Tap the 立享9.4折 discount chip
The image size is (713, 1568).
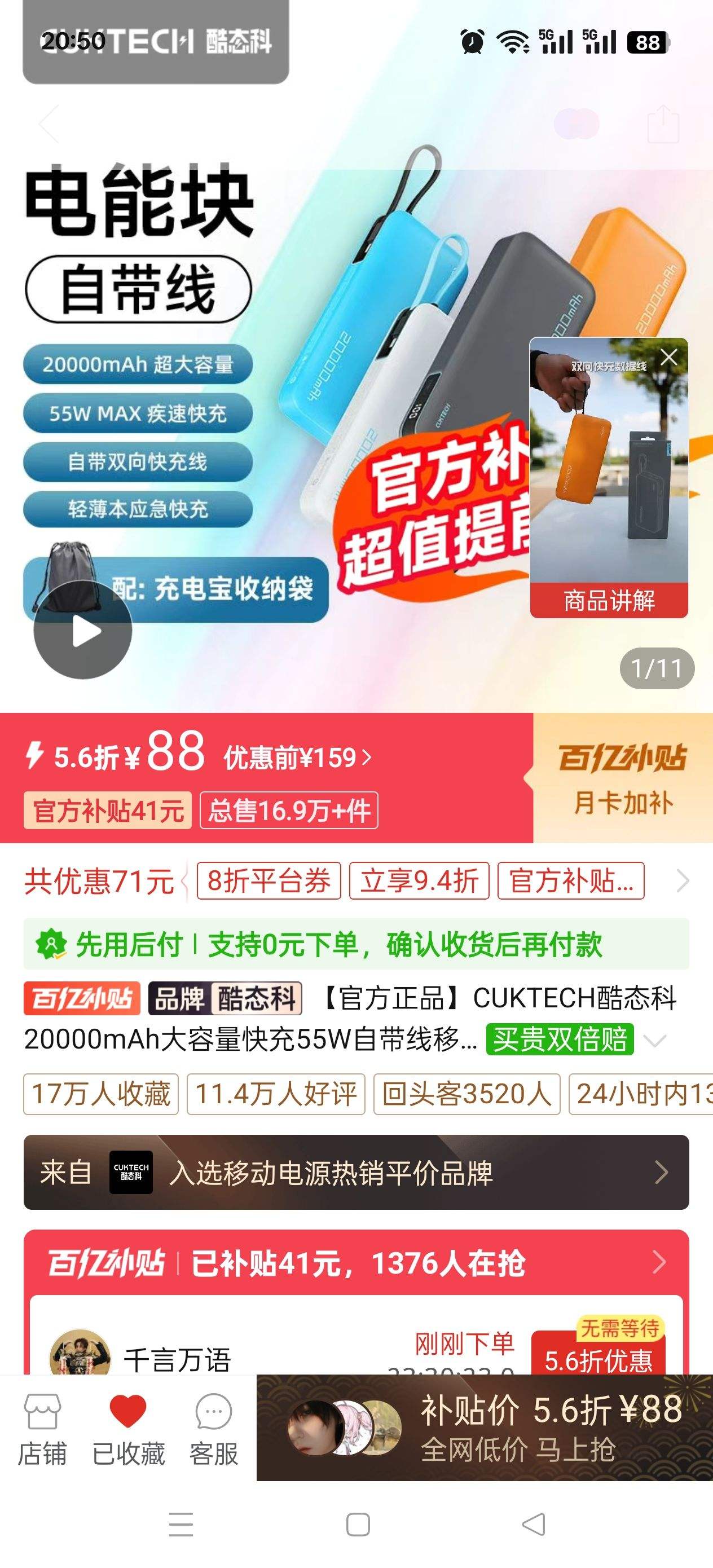click(419, 881)
